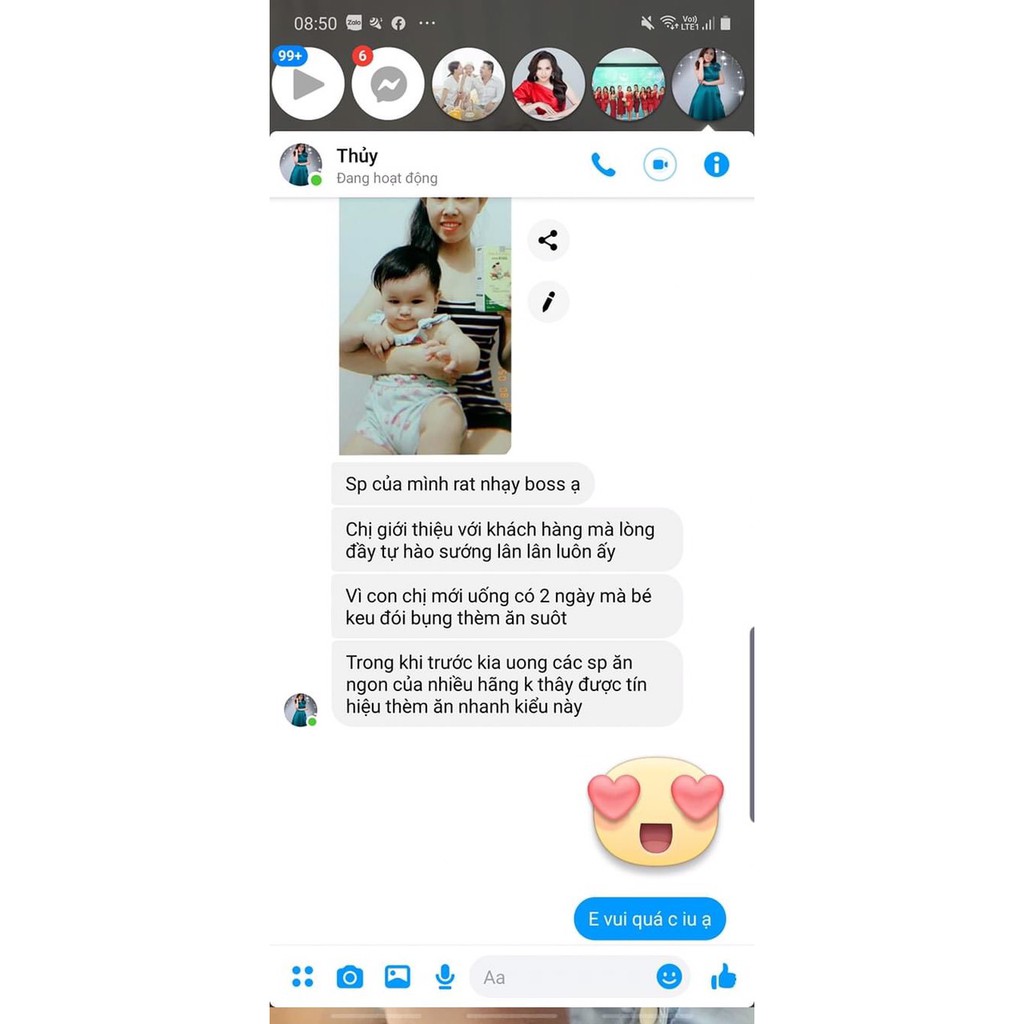Send a thumbs-up like

[x=723, y=976]
